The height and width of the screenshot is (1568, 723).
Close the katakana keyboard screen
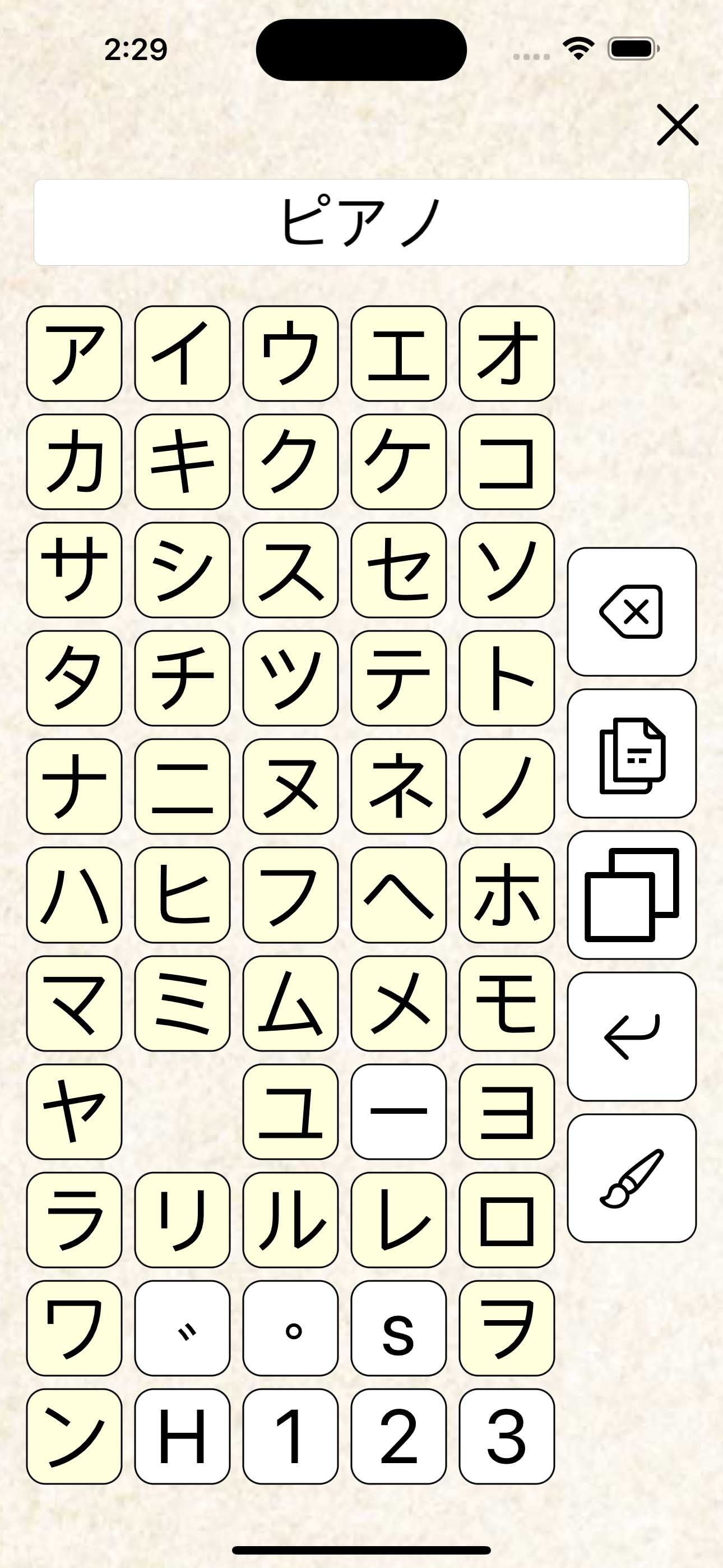(x=678, y=126)
